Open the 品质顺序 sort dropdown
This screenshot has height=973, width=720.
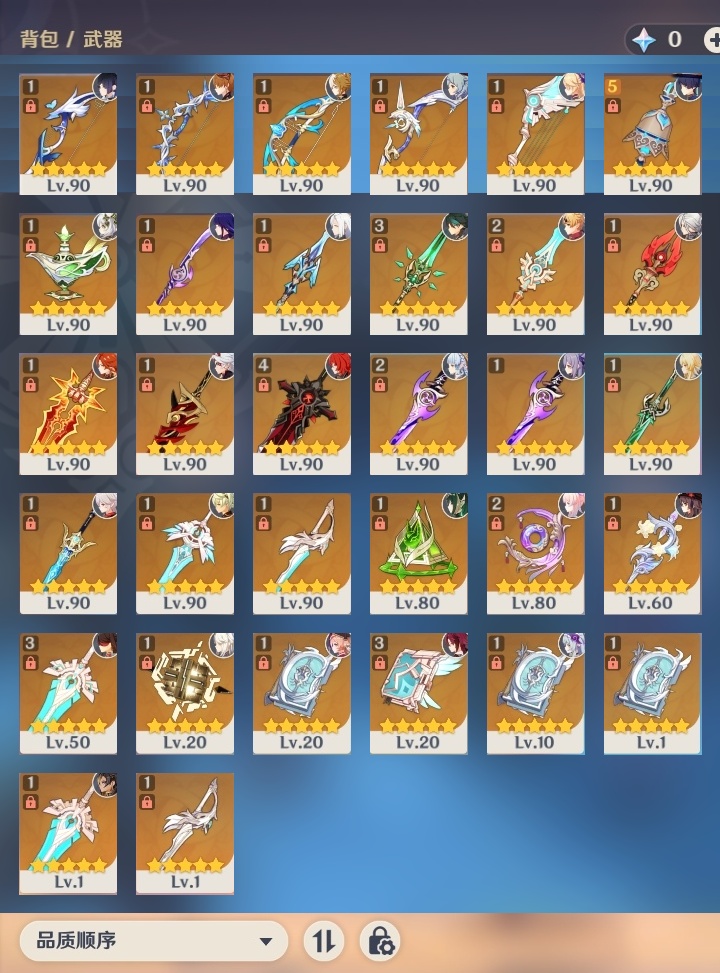click(153, 941)
